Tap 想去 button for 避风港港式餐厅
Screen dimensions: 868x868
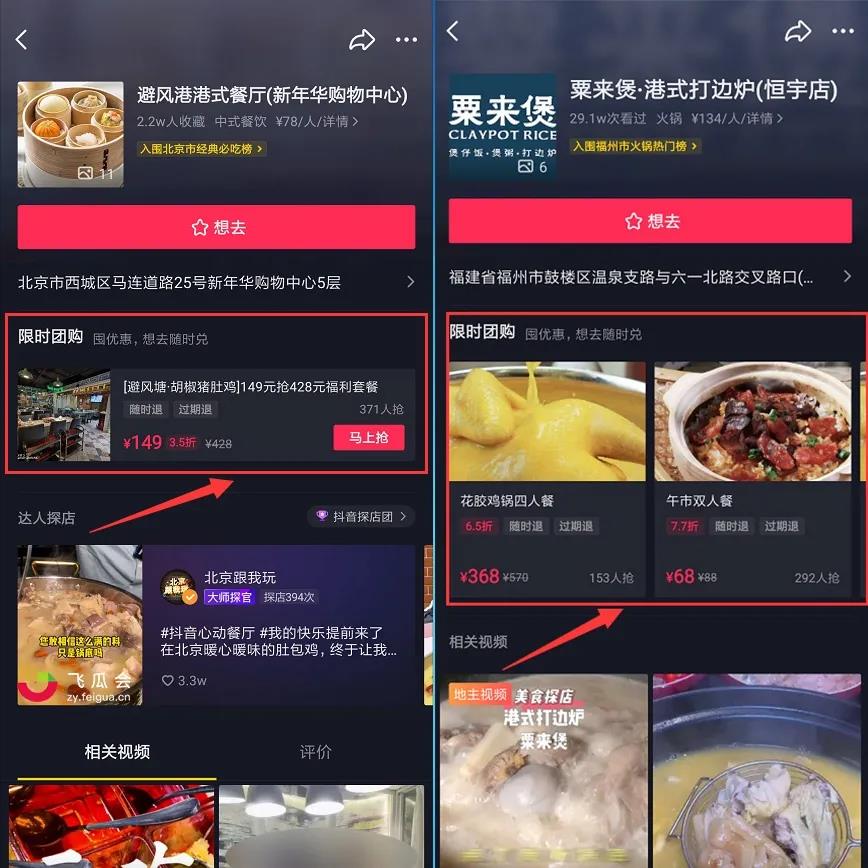tap(216, 227)
